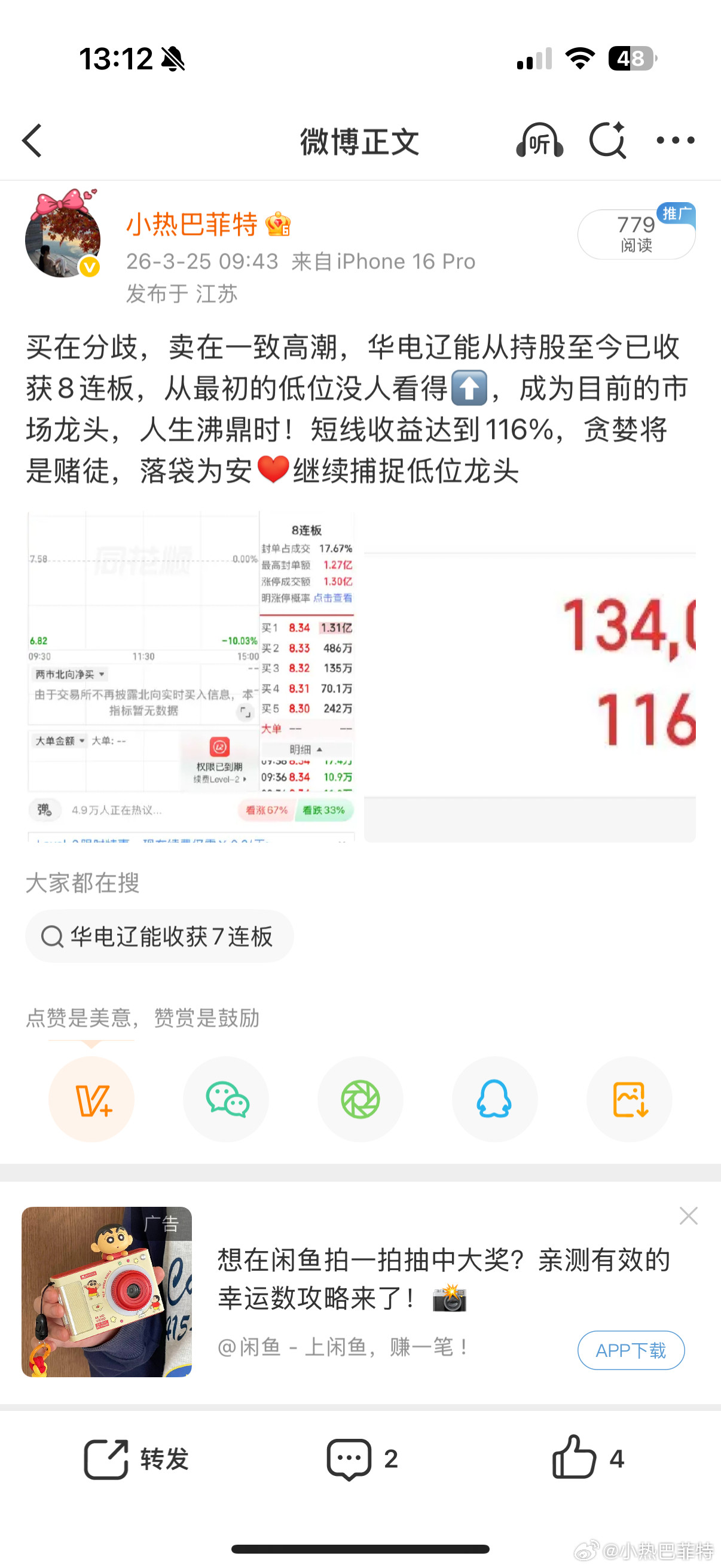Search 华电辽能收获7连板 suggestion
The width and height of the screenshot is (721, 1568).
(160, 936)
